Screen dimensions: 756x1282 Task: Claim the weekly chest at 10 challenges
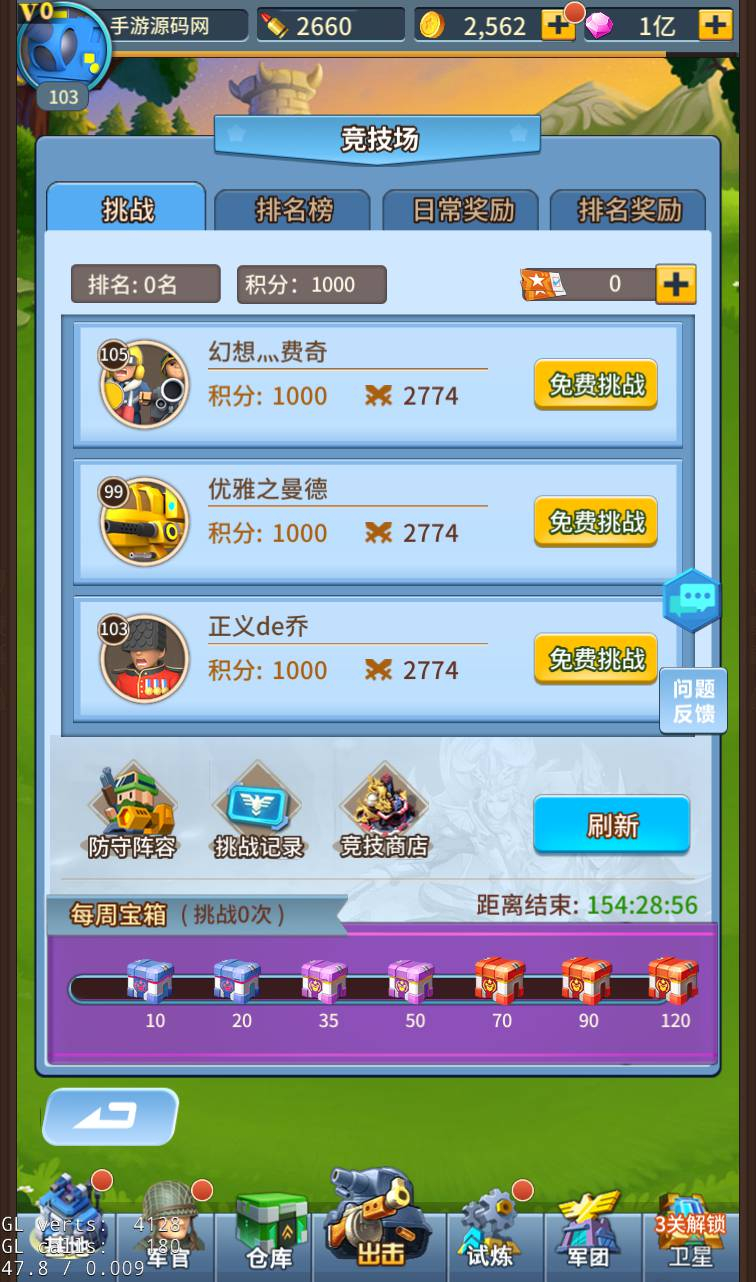[x=151, y=981]
